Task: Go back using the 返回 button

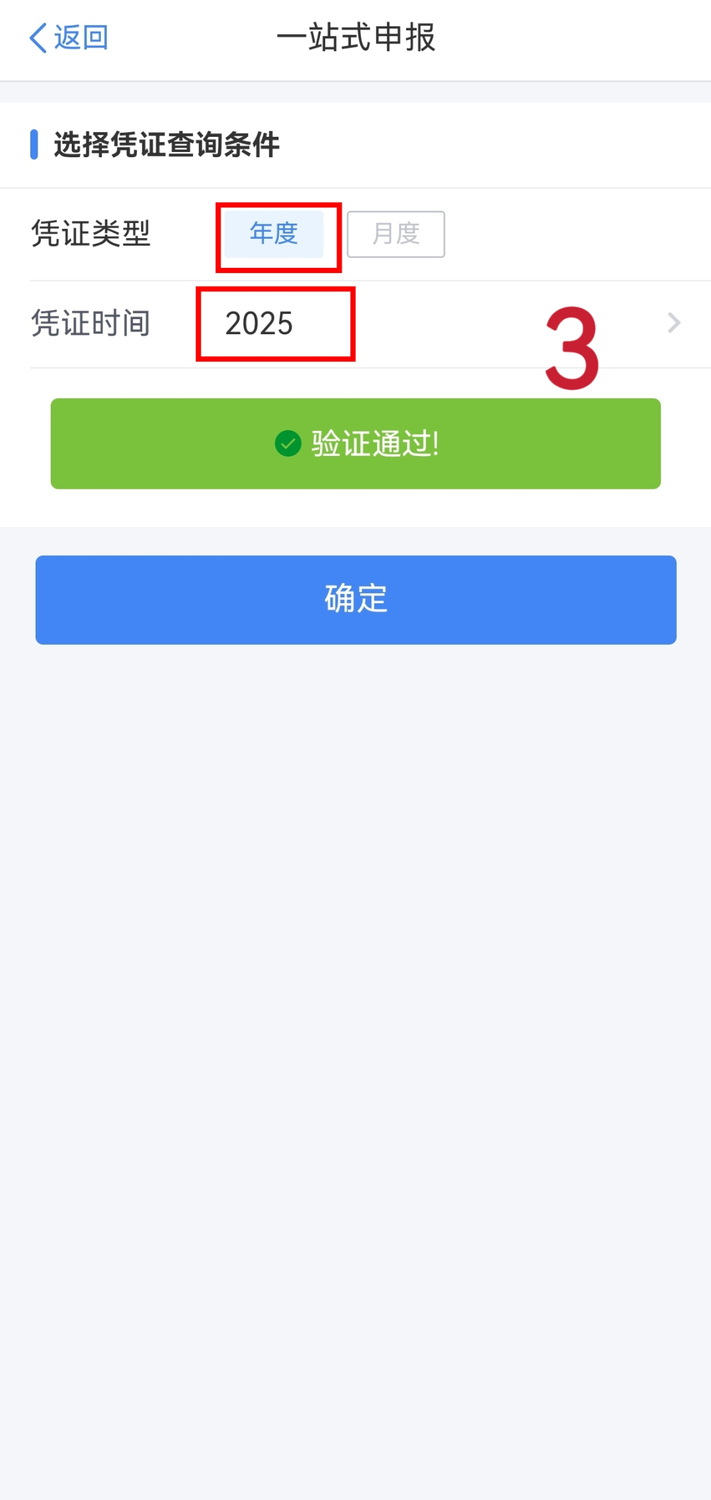Action: click(x=68, y=38)
